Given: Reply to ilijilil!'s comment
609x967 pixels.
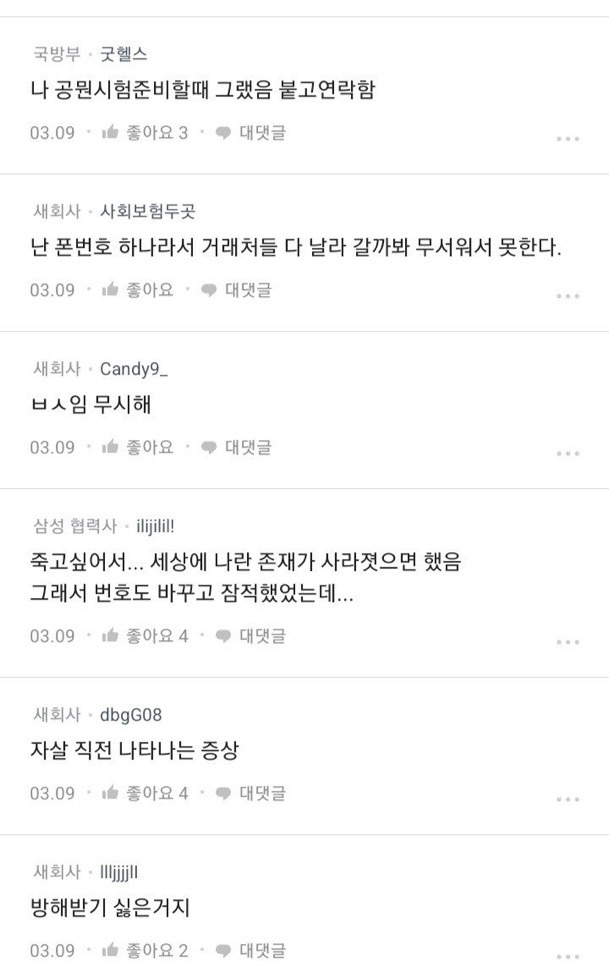Looking at the screenshot, I should [x=251, y=635].
